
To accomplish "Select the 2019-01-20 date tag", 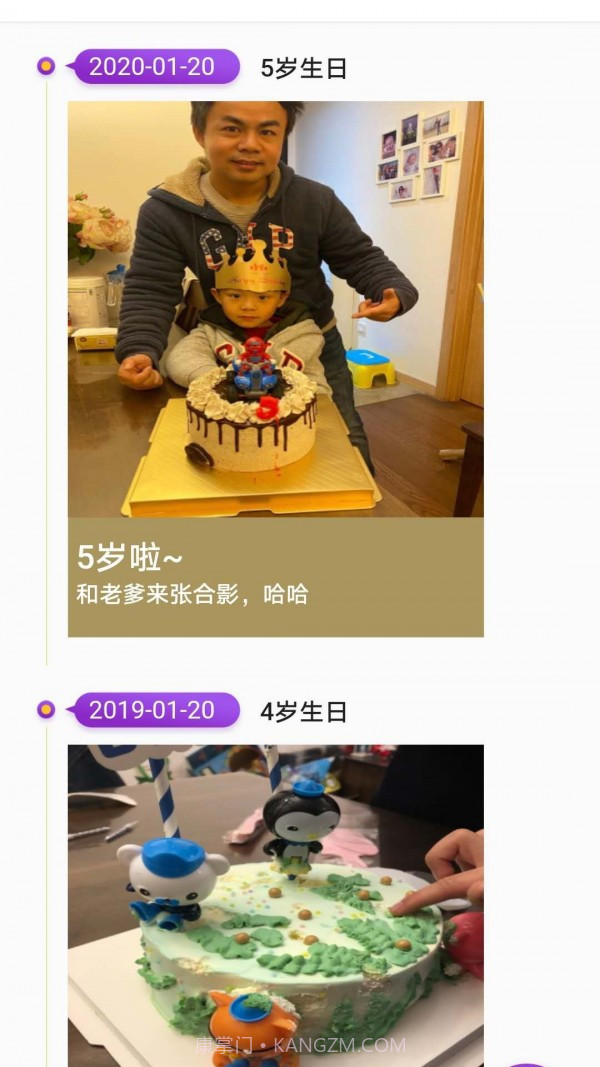I will click(153, 710).
